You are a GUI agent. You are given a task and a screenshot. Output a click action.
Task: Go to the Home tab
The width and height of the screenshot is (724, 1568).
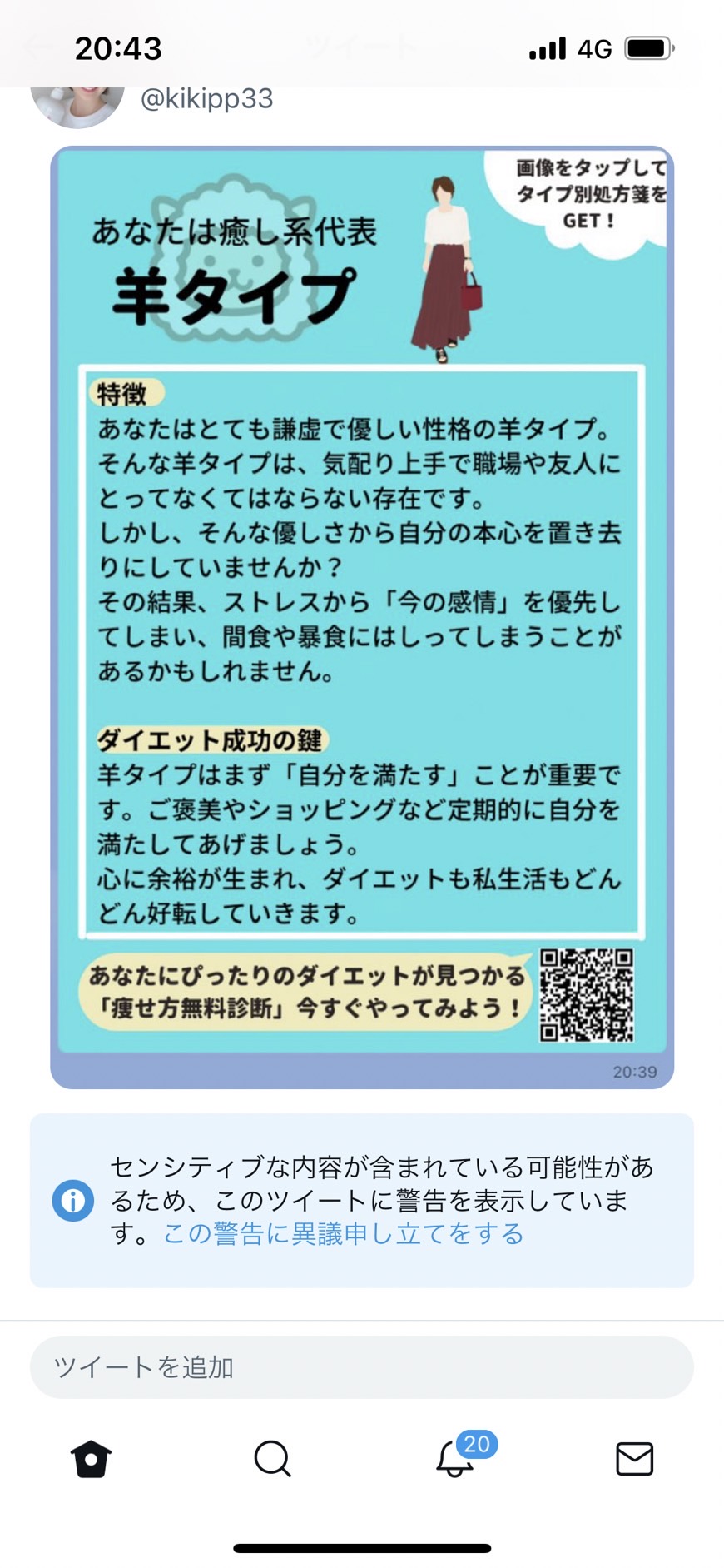pos(91,1459)
